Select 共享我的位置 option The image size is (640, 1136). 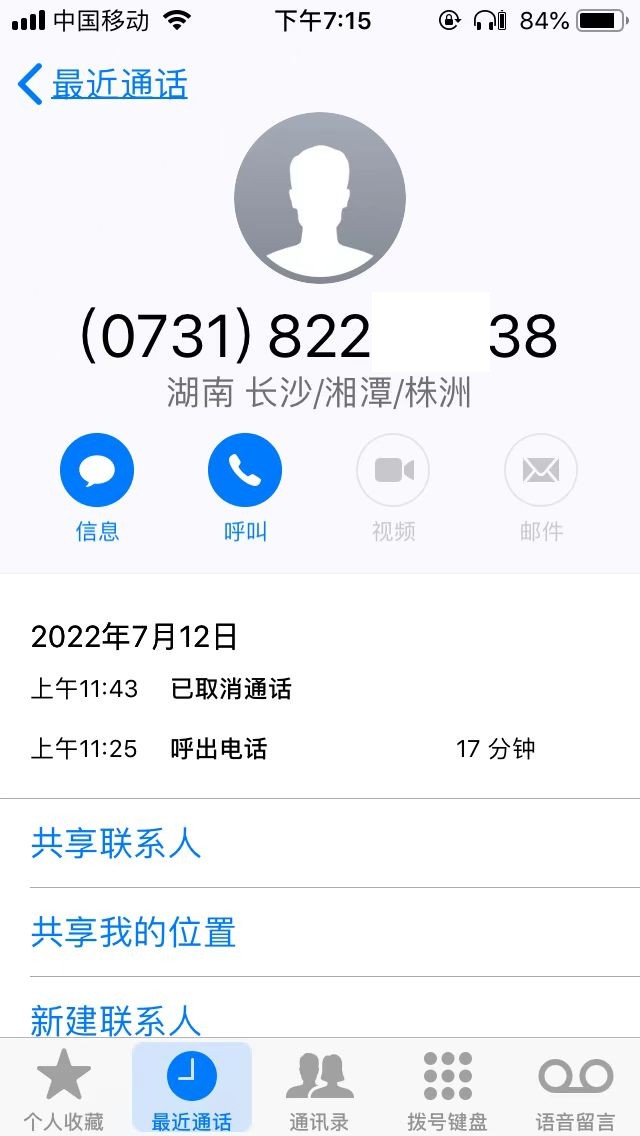pos(134,932)
